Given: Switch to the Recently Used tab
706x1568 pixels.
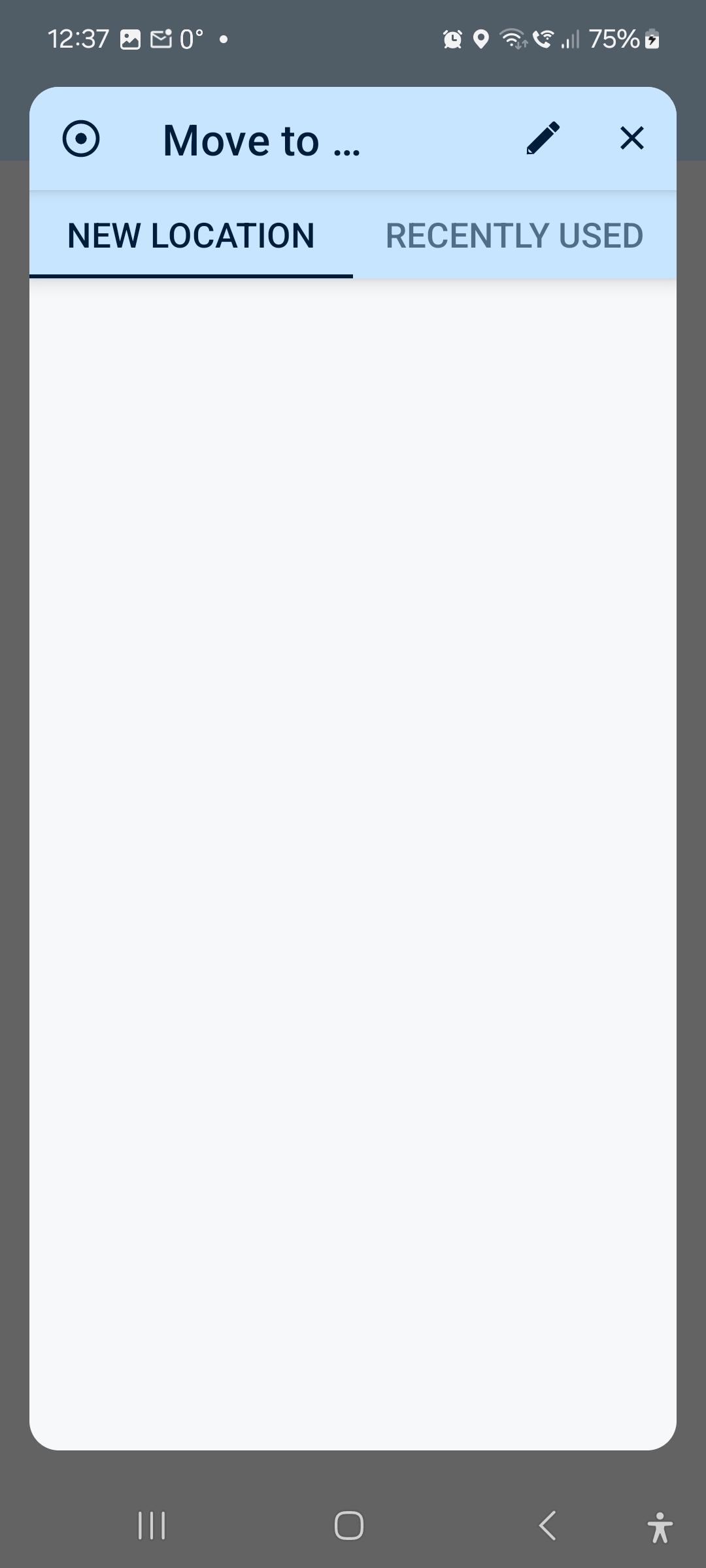Looking at the screenshot, I should (x=514, y=236).
